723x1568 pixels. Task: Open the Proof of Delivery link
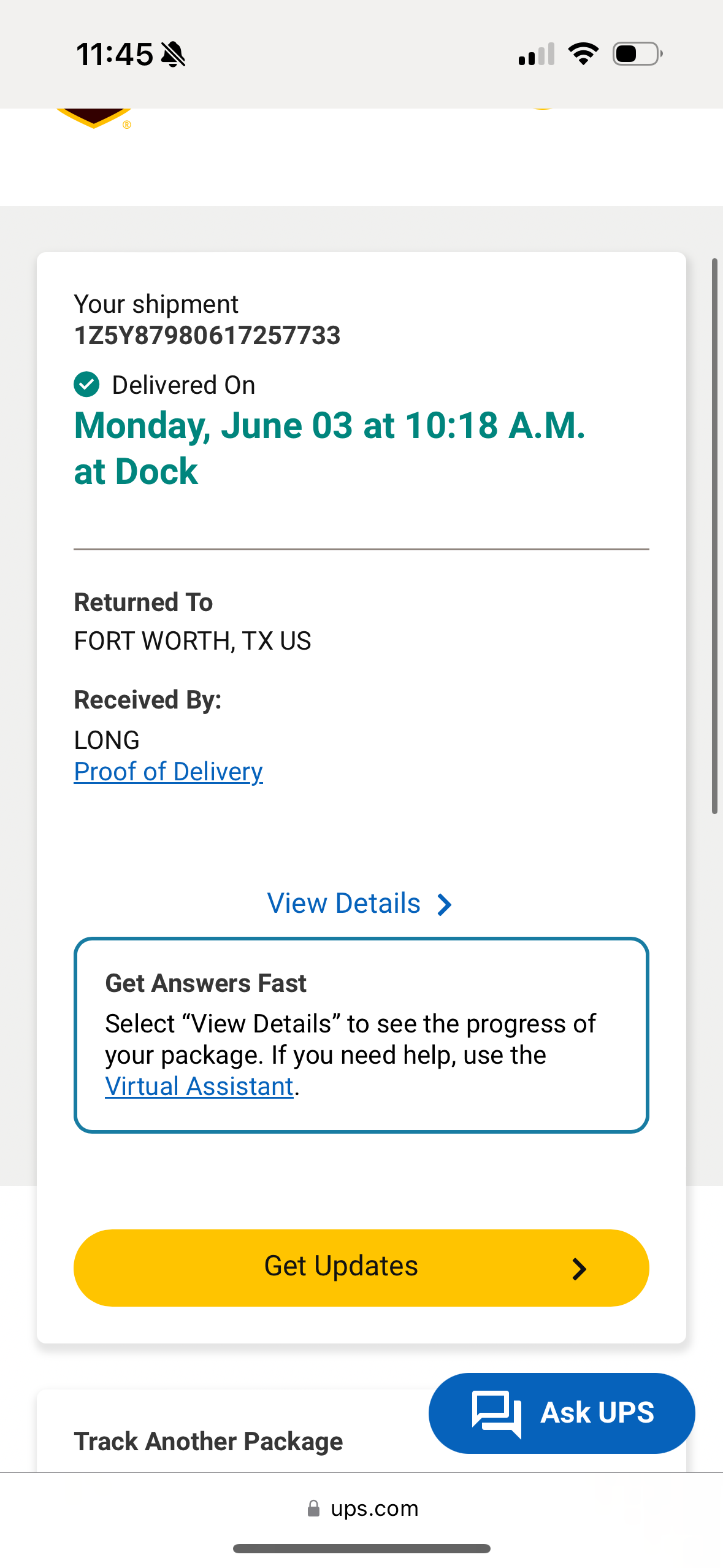pyautogui.click(x=168, y=772)
